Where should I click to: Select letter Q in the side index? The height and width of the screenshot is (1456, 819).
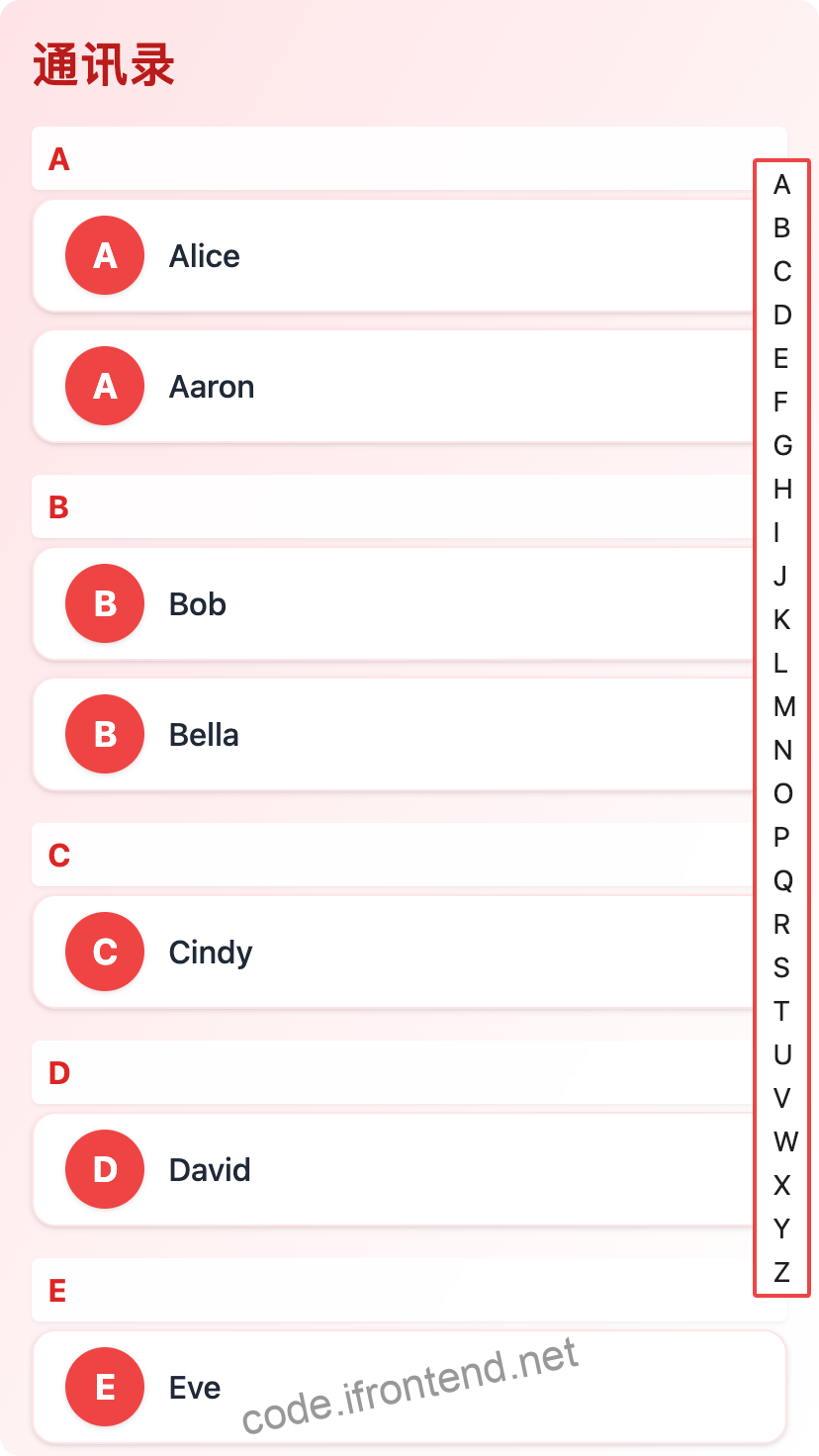coord(782,881)
